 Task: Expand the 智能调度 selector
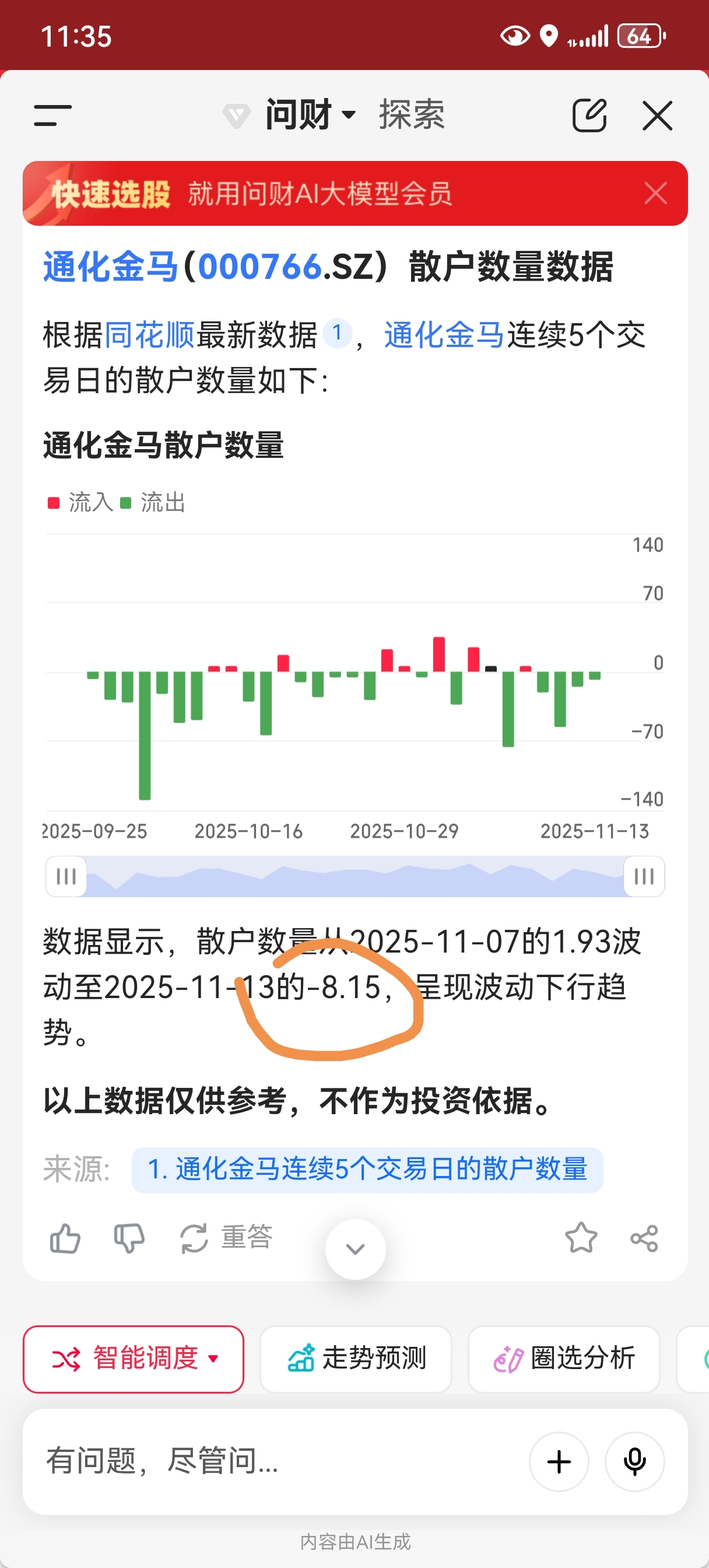(134, 1359)
